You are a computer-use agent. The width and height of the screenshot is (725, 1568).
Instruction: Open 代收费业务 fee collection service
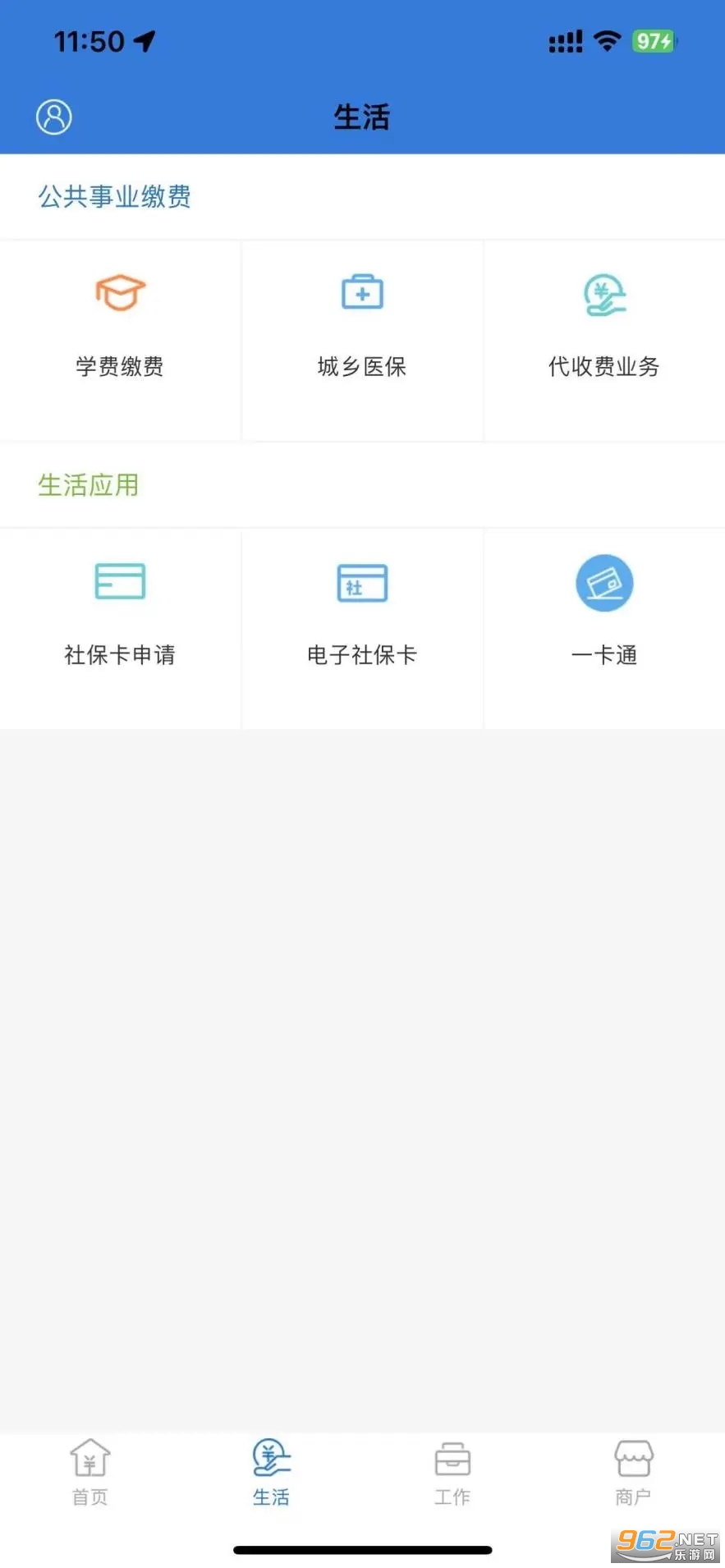coord(604,328)
